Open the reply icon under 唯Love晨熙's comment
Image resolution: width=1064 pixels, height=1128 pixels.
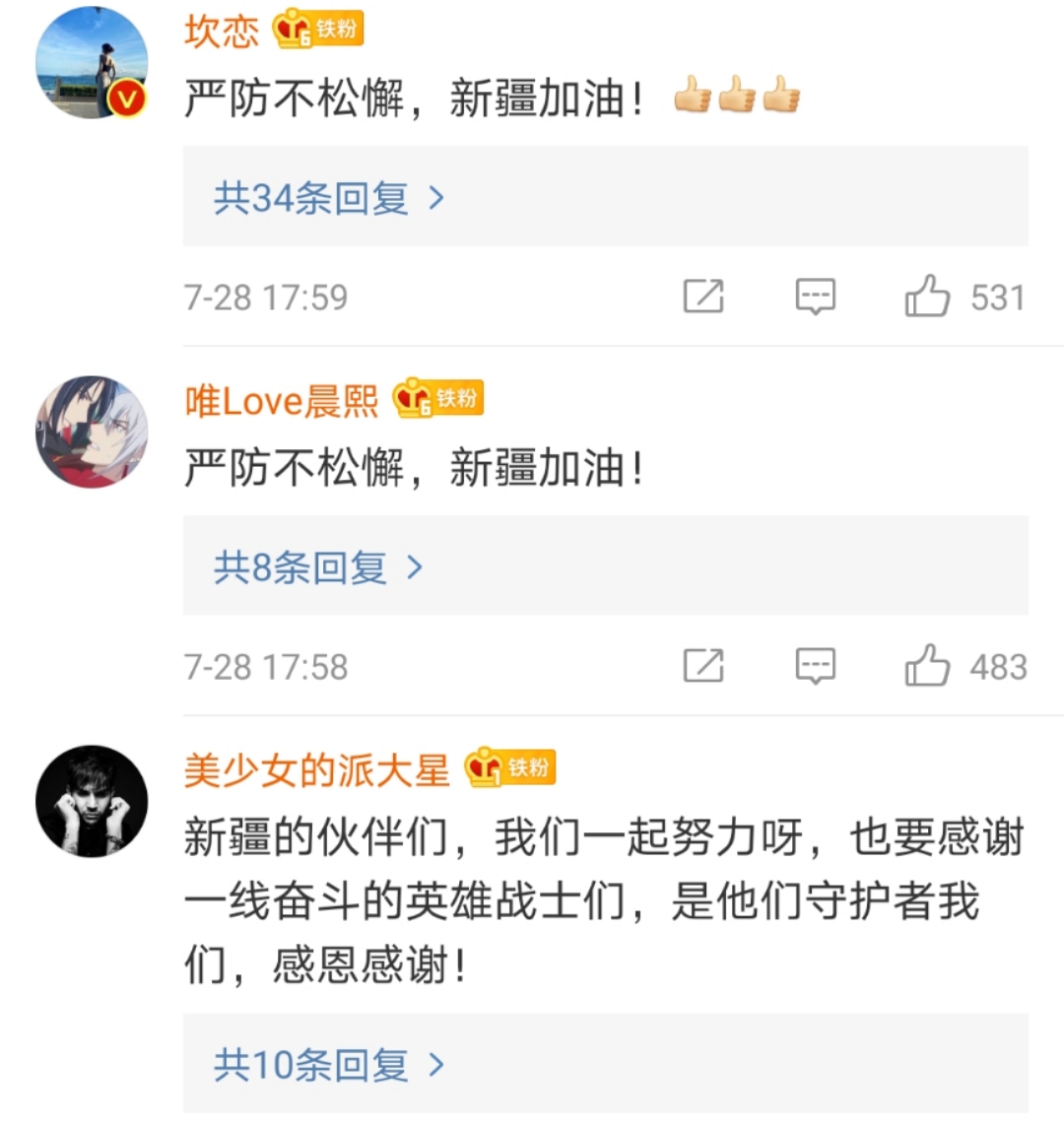tap(817, 666)
